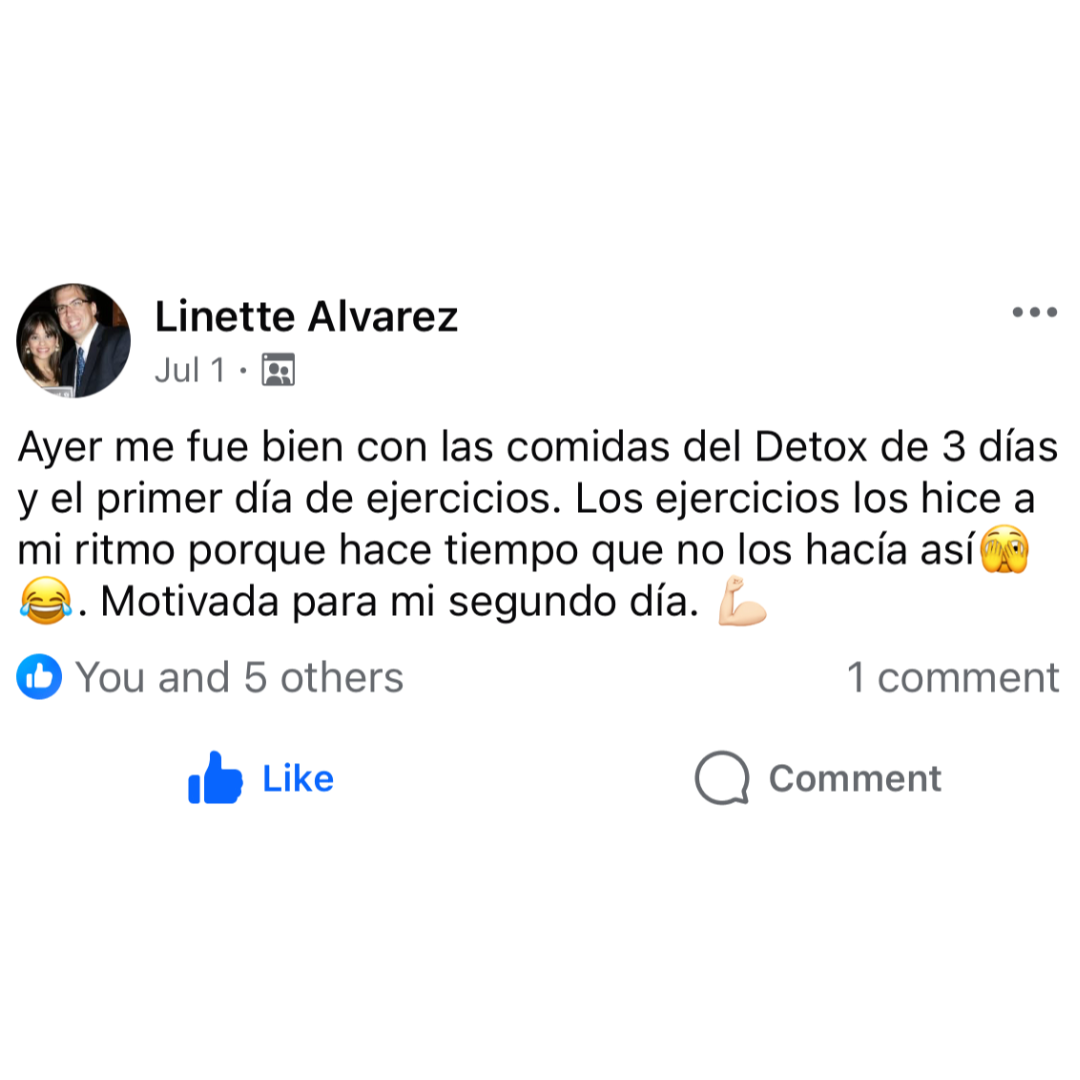Image resolution: width=1080 pixels, height=1080 pixels.
Task: Tap the Linette Alvarez name link
Action: (306, 317)
